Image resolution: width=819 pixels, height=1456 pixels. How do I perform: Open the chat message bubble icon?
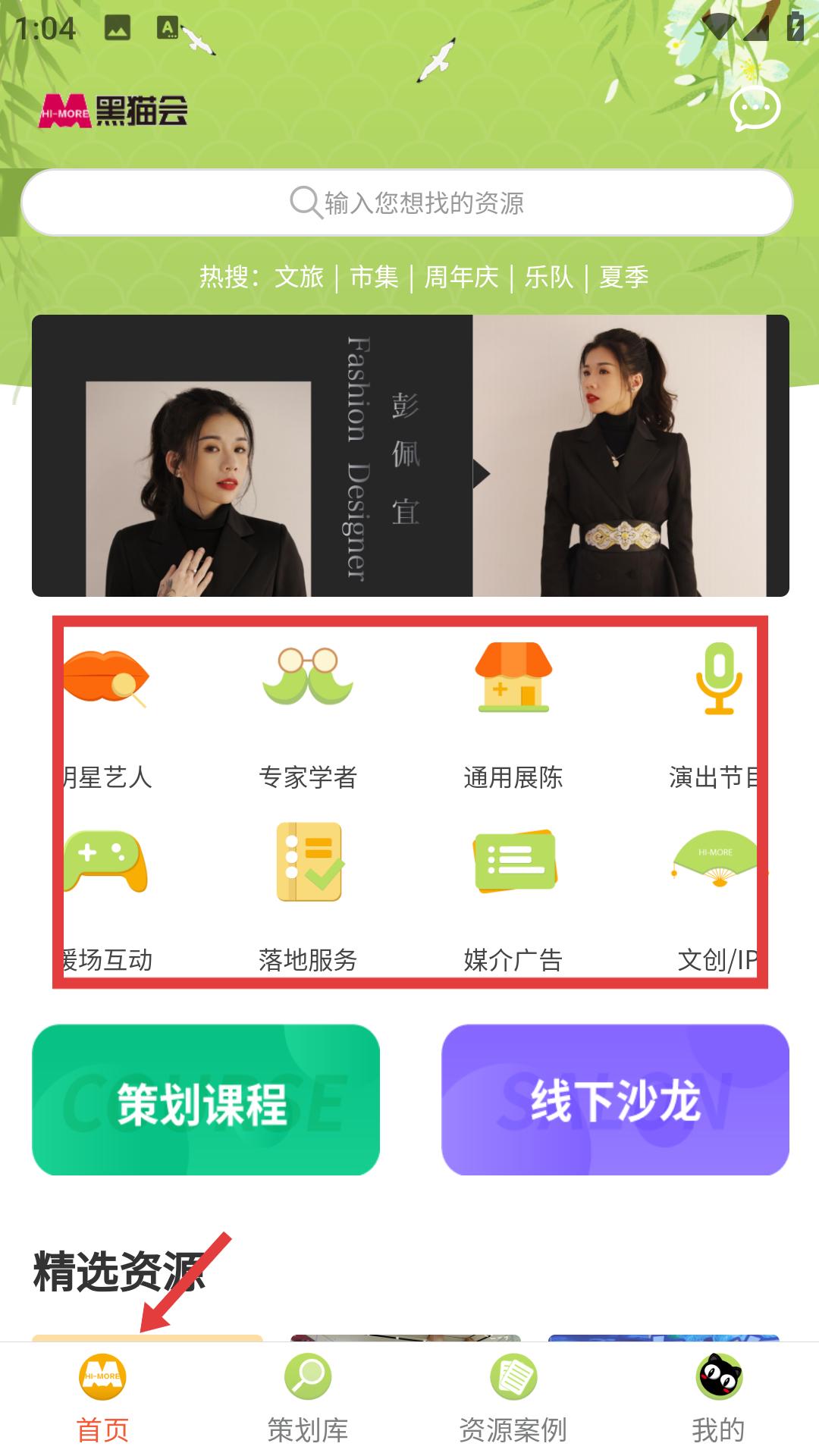pyautogui.click(x=755, y=110)
